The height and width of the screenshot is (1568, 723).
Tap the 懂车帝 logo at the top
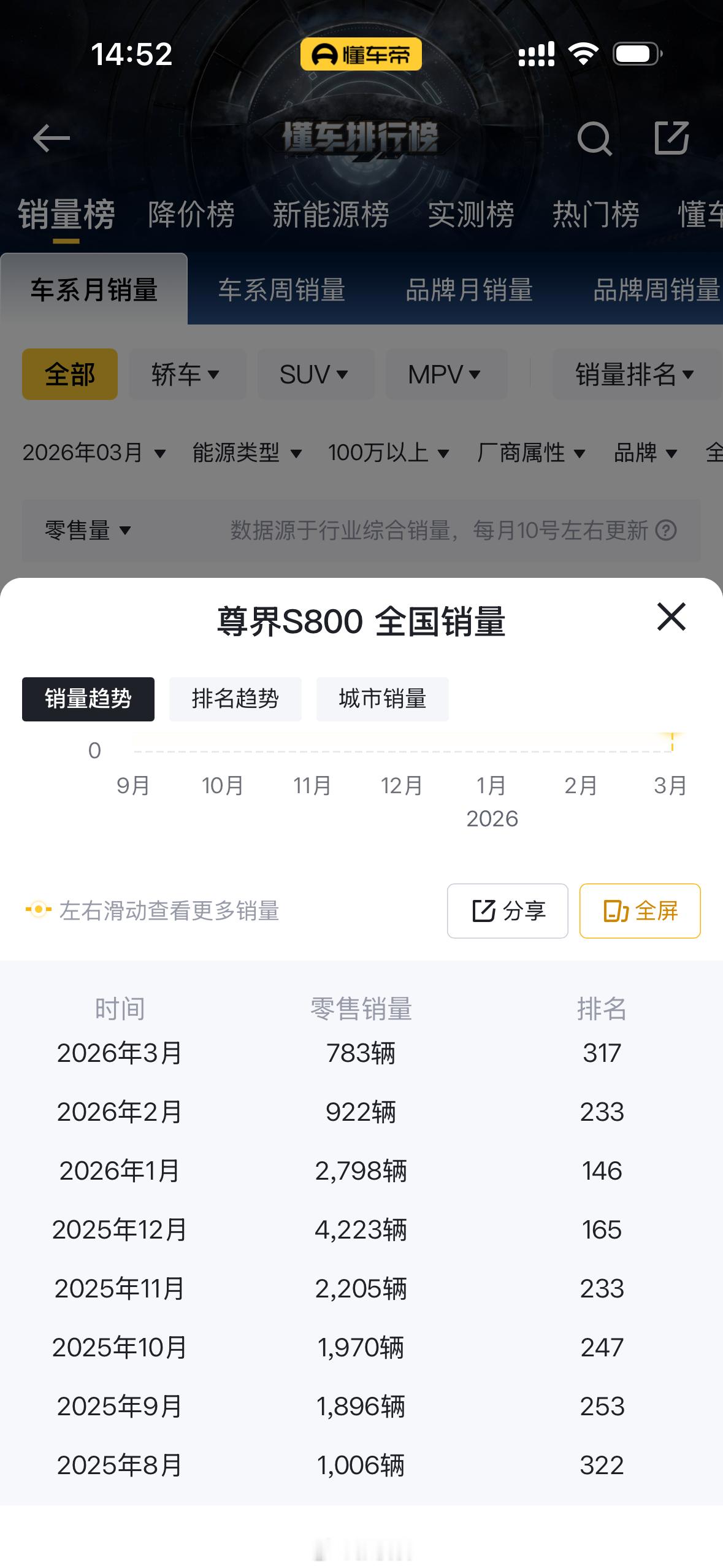[x=361, y=54]
